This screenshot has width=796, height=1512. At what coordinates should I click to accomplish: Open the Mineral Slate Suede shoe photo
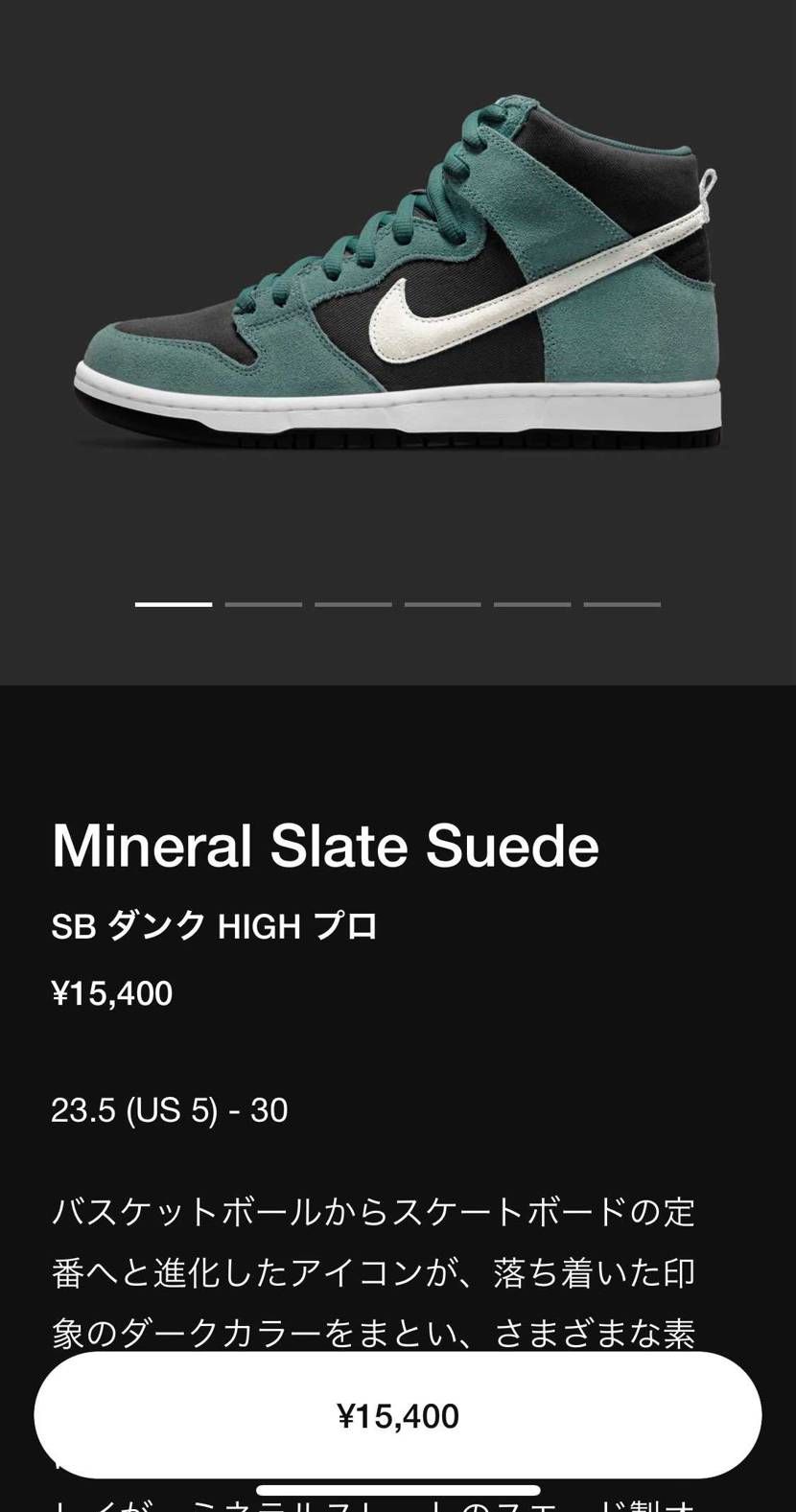point(398,278)
